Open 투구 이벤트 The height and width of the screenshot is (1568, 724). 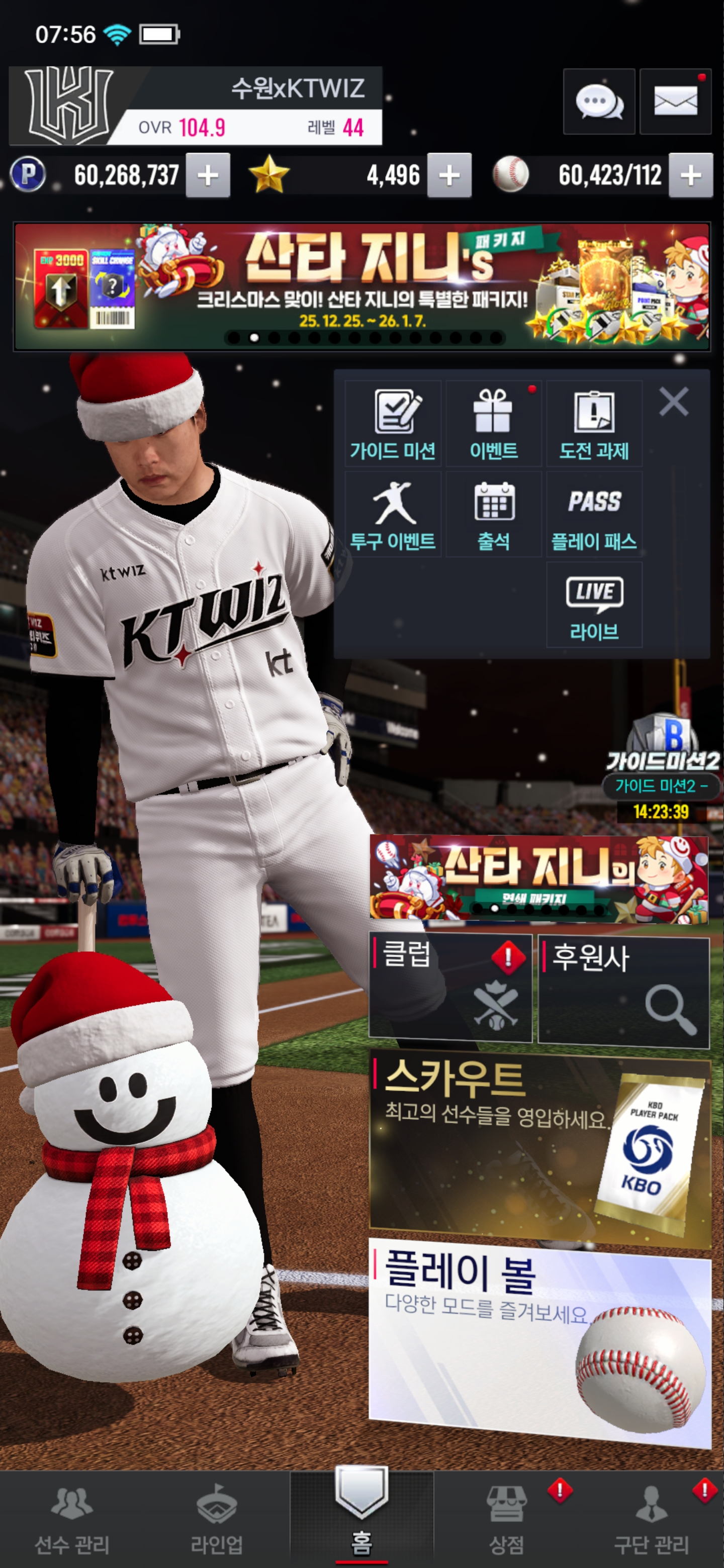(x=393, y=514)
